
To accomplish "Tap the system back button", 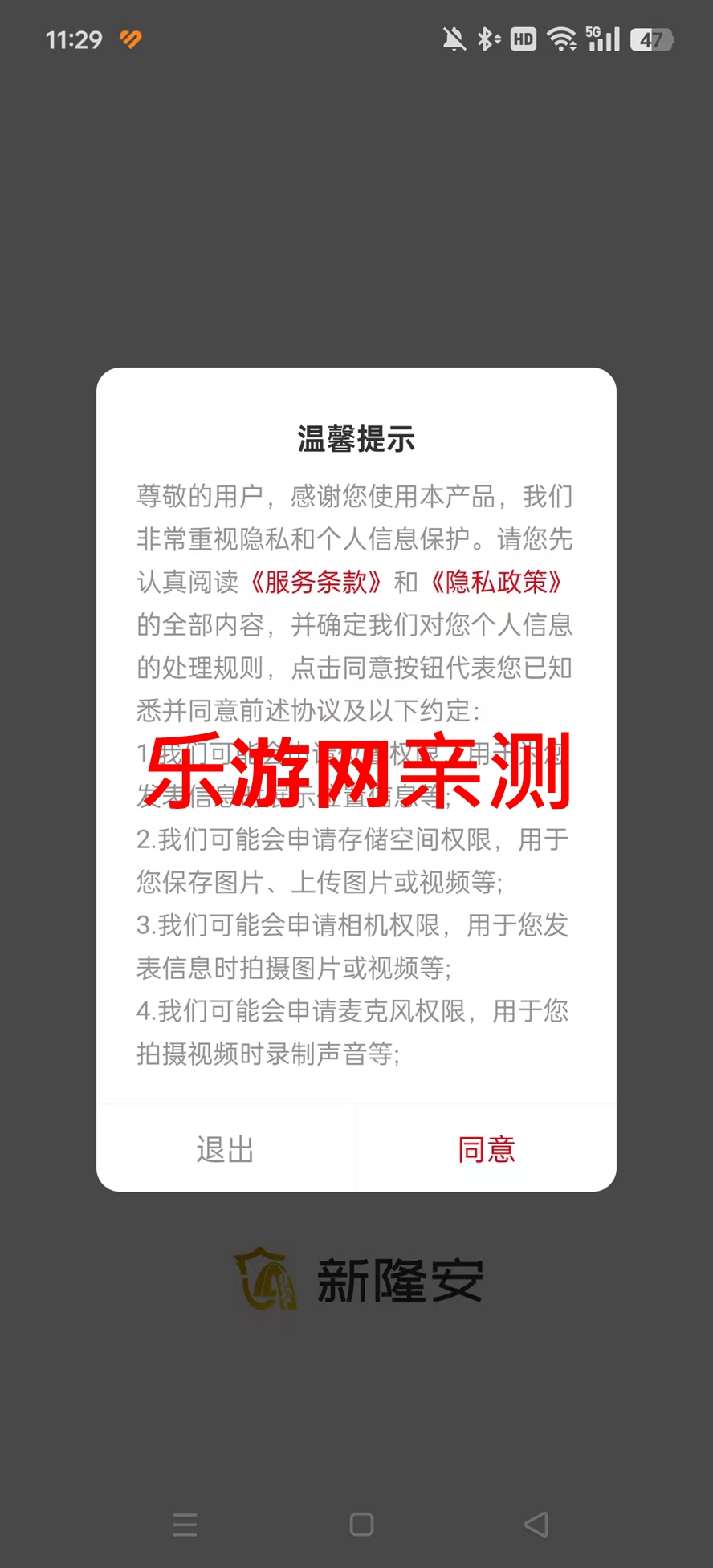I will 536,1524.
